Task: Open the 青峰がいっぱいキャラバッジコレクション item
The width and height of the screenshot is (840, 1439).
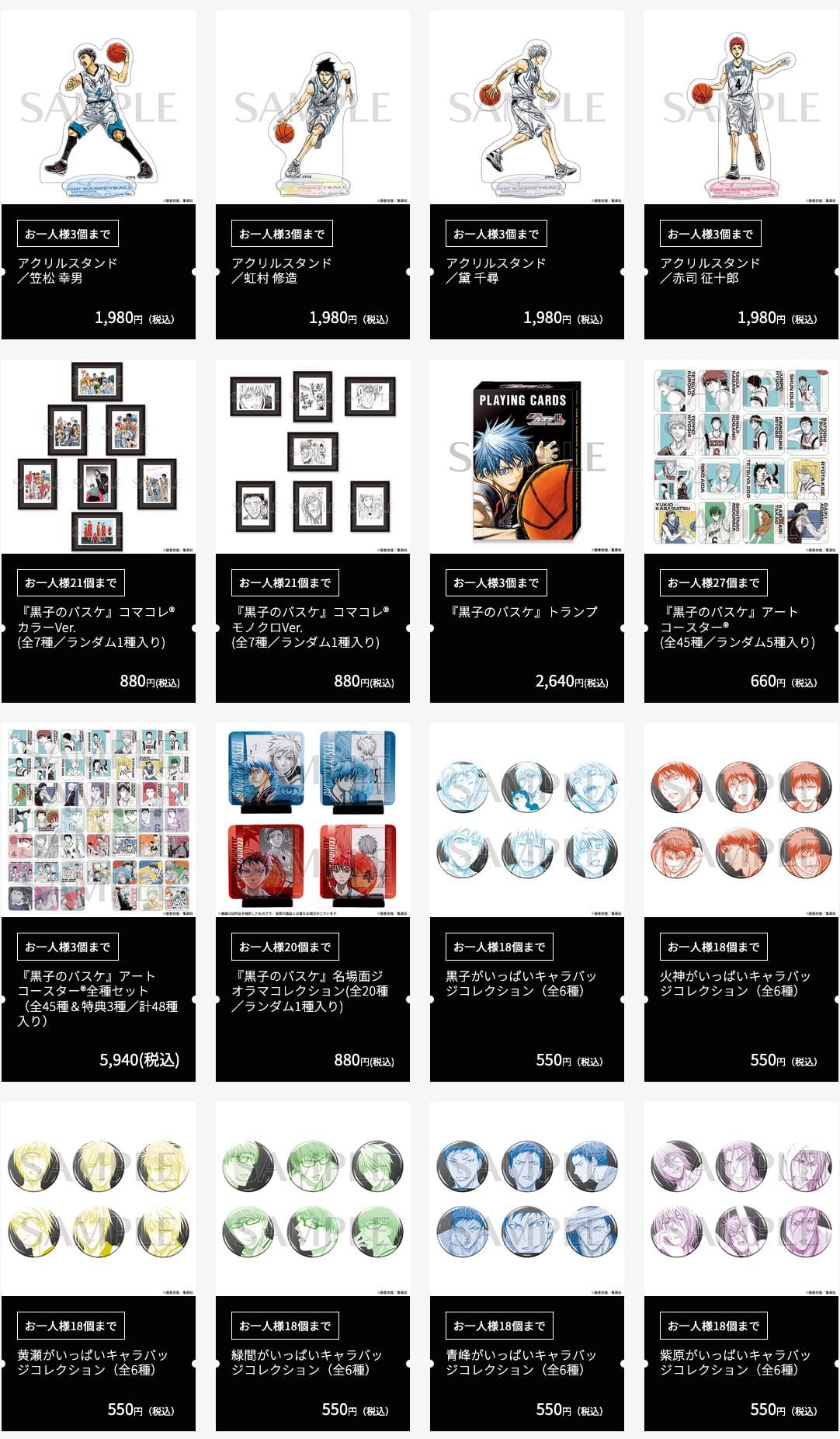Action: [x=527, y=1267]
